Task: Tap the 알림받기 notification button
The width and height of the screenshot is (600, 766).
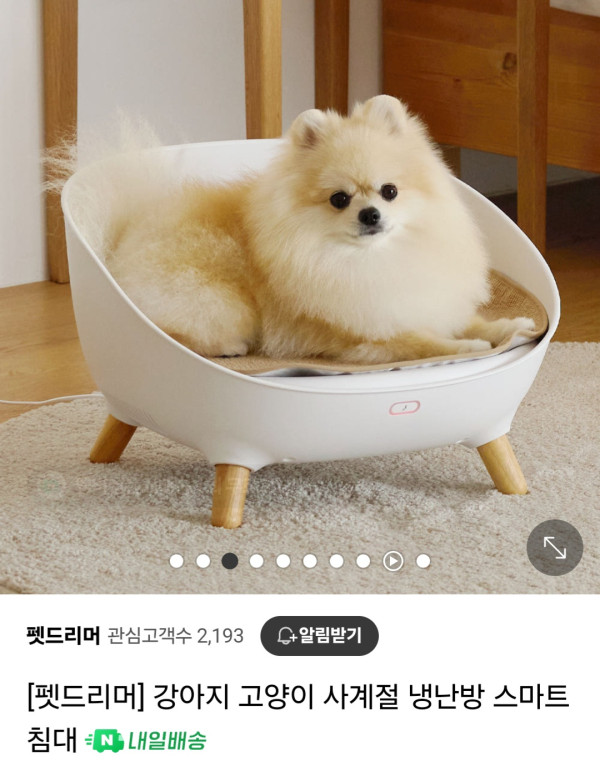Action: pyautogui.click(x=320, y=635)
